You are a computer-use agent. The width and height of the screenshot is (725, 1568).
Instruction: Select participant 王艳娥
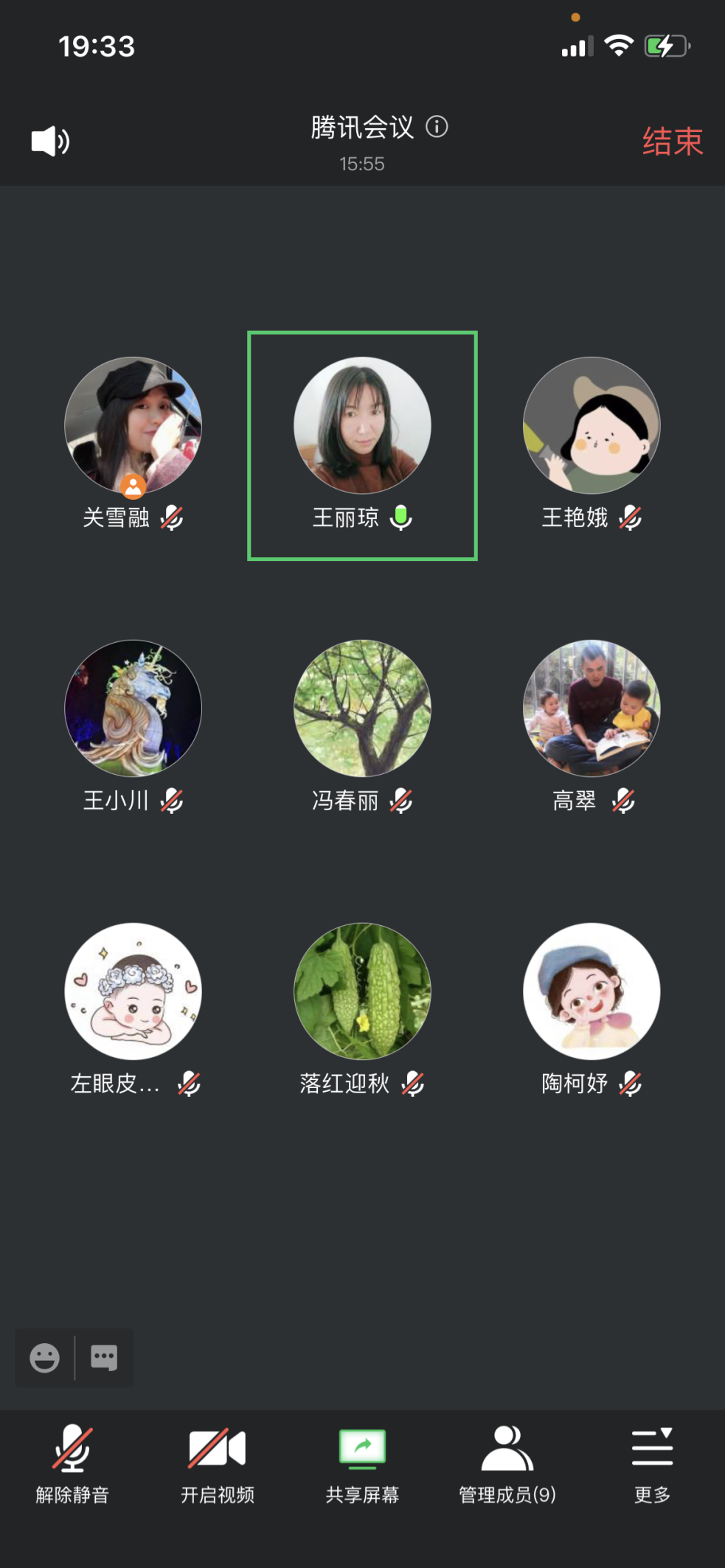tap(592, 426)
